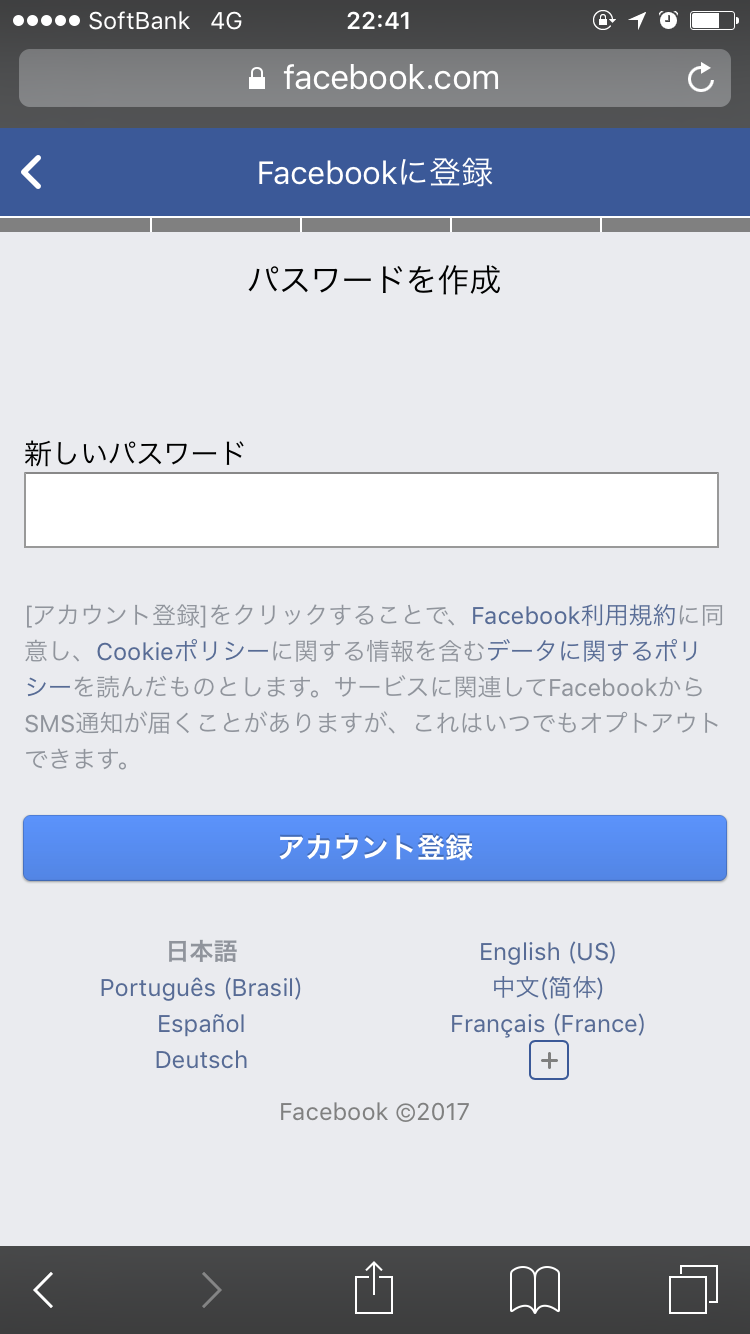Show more languages with plus button
This screenshot has width=750, height=1334.
pos(548,1060)
